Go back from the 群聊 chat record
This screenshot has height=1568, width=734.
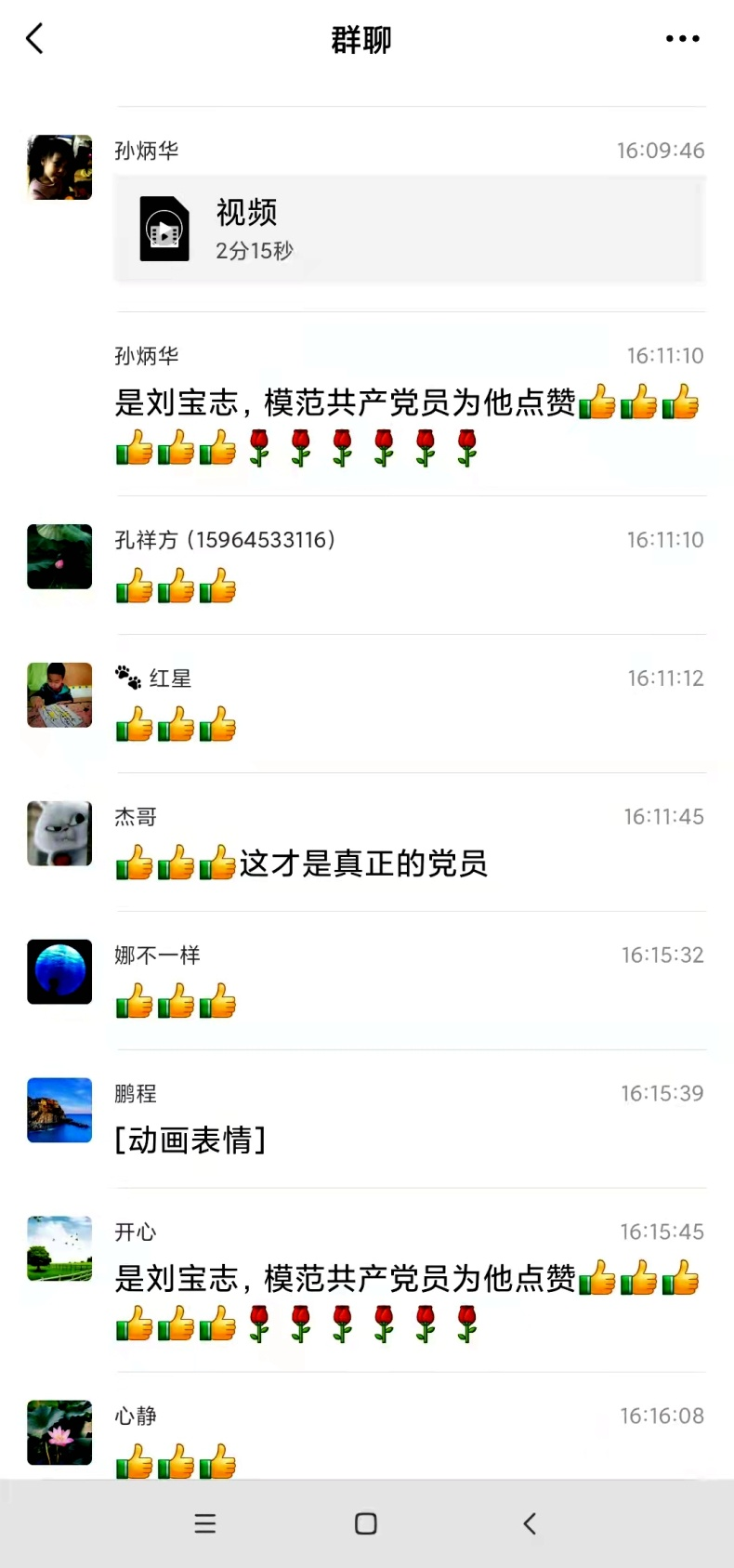coord(35,39)
